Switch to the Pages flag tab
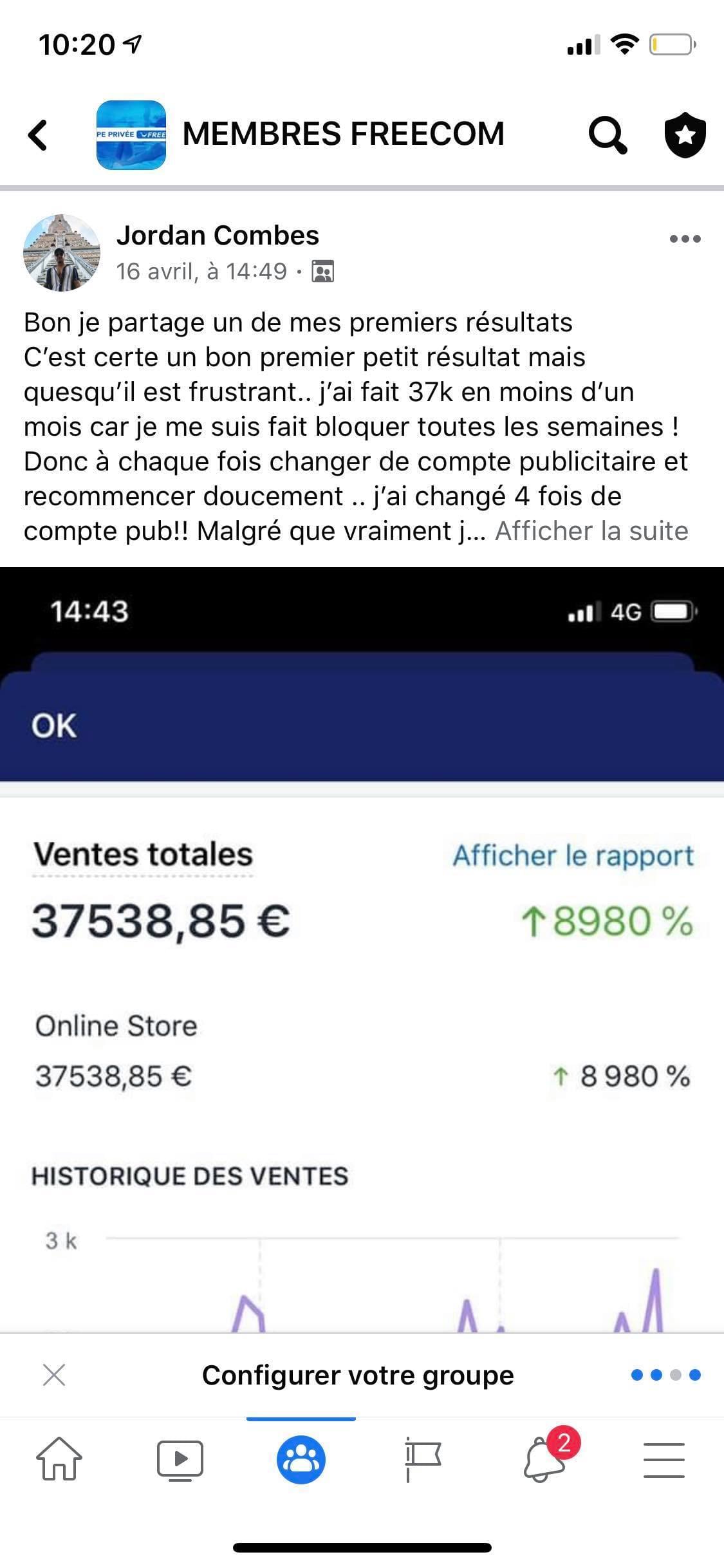724x1568 pixels. pyautogui.click(x=422, y=1459)
